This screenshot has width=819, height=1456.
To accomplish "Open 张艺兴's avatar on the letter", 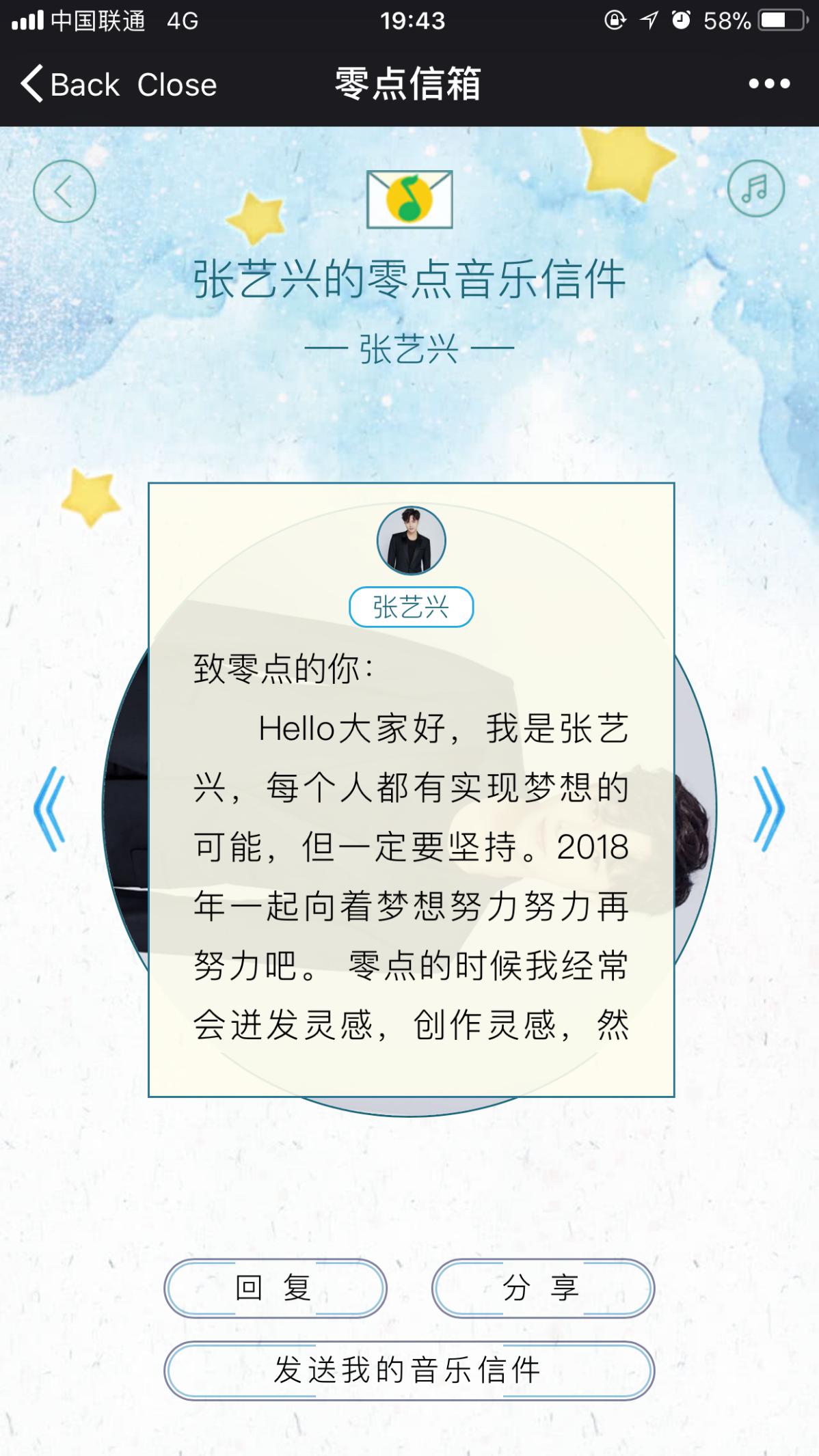I will pos(412,541).
